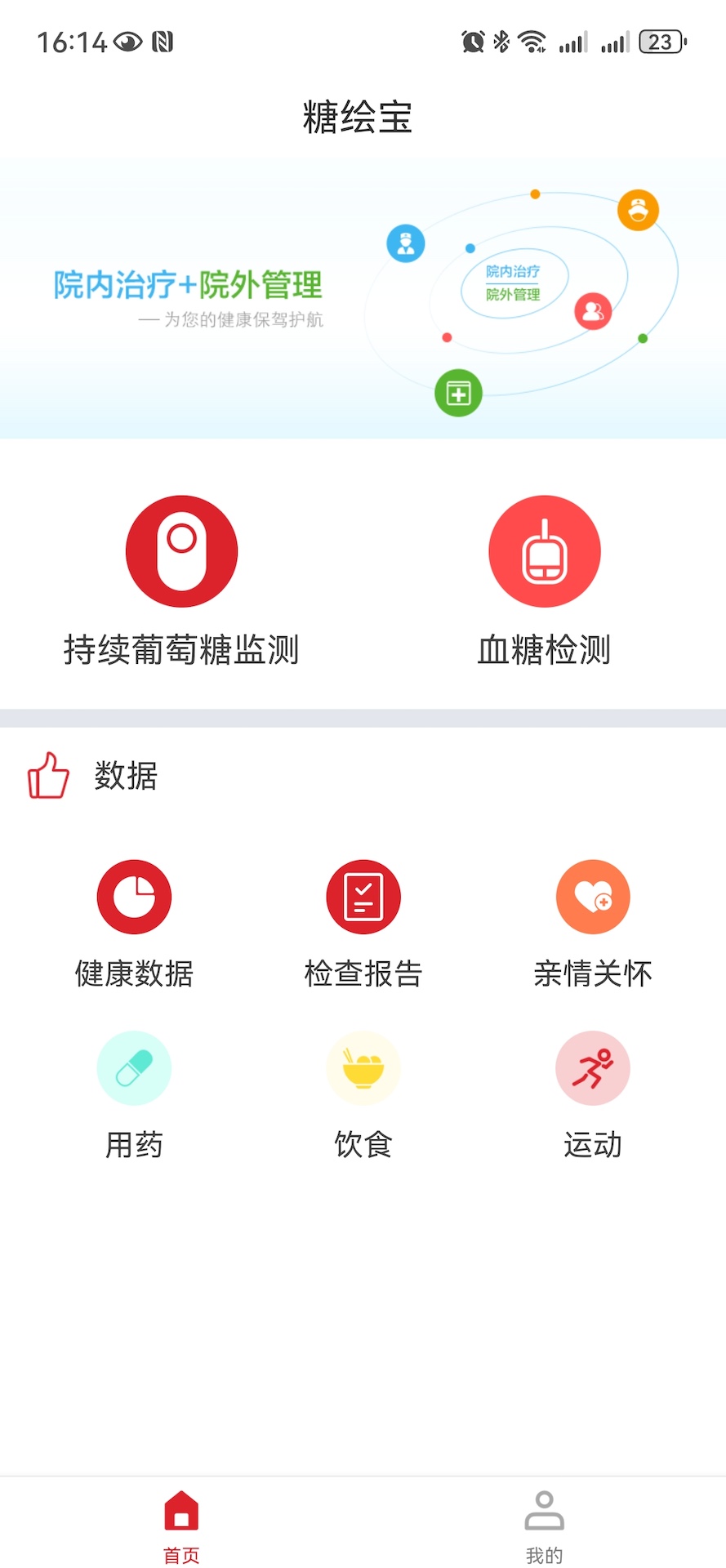Screen dimensions: 726x1568
Task: Open 持续葡萄糖监测 continuous glucose monitoring
Action: [181, 550]
